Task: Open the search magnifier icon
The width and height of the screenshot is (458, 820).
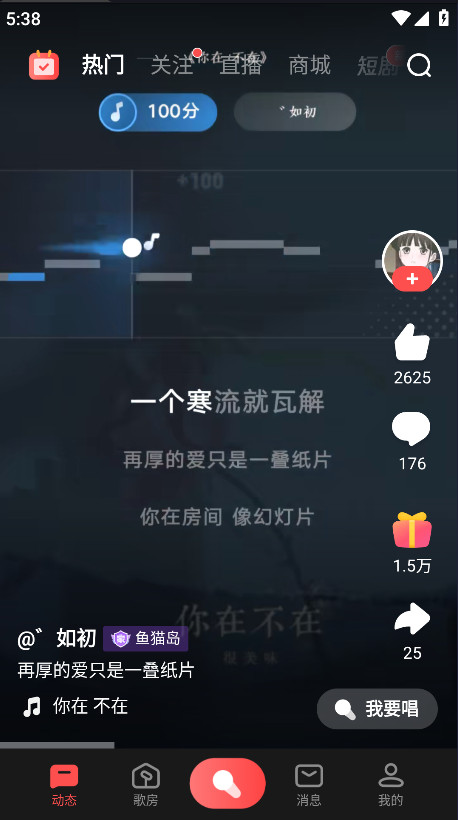Action: coord(419,66)
